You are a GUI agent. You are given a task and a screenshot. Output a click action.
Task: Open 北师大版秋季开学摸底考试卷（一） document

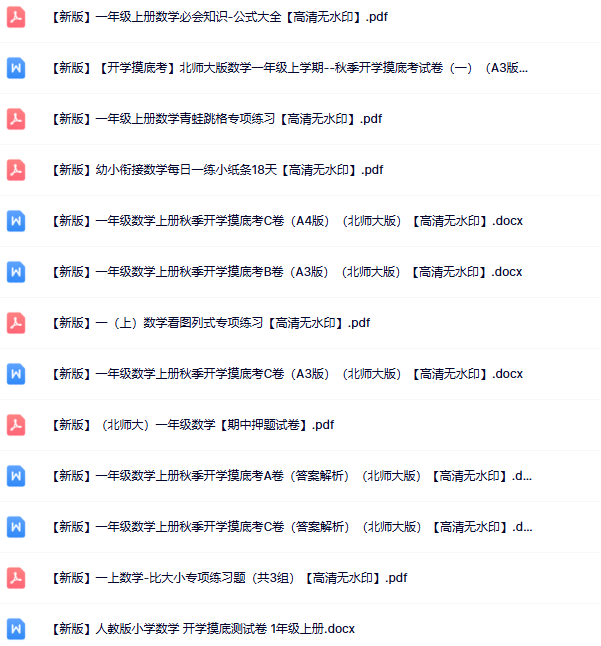coord(290,68)
